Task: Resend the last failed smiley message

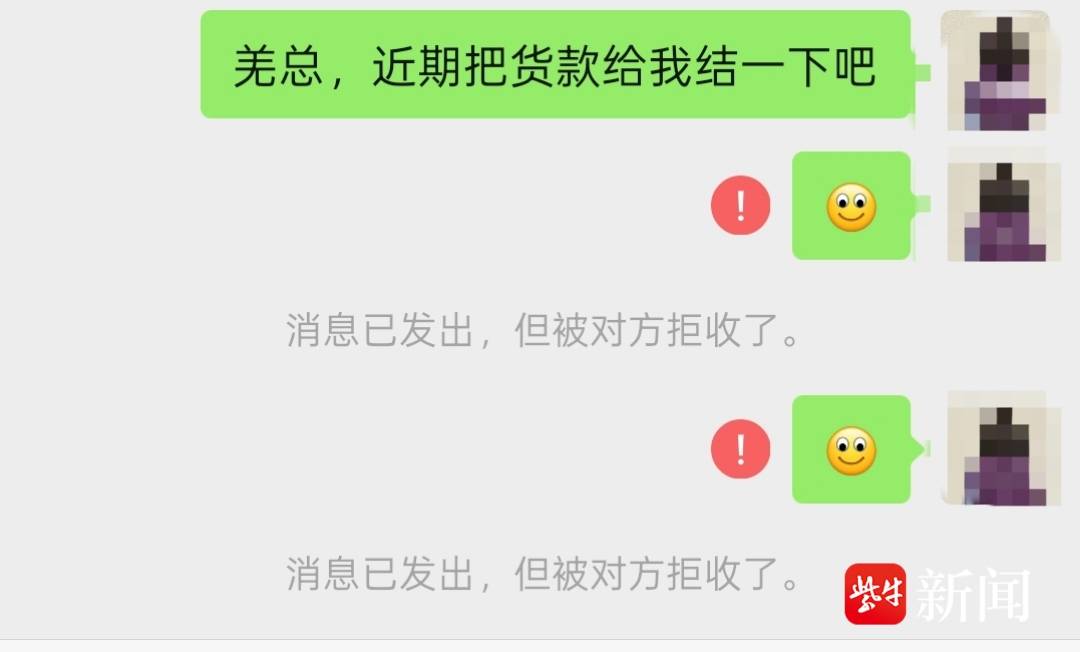Action: coord(740,449)
